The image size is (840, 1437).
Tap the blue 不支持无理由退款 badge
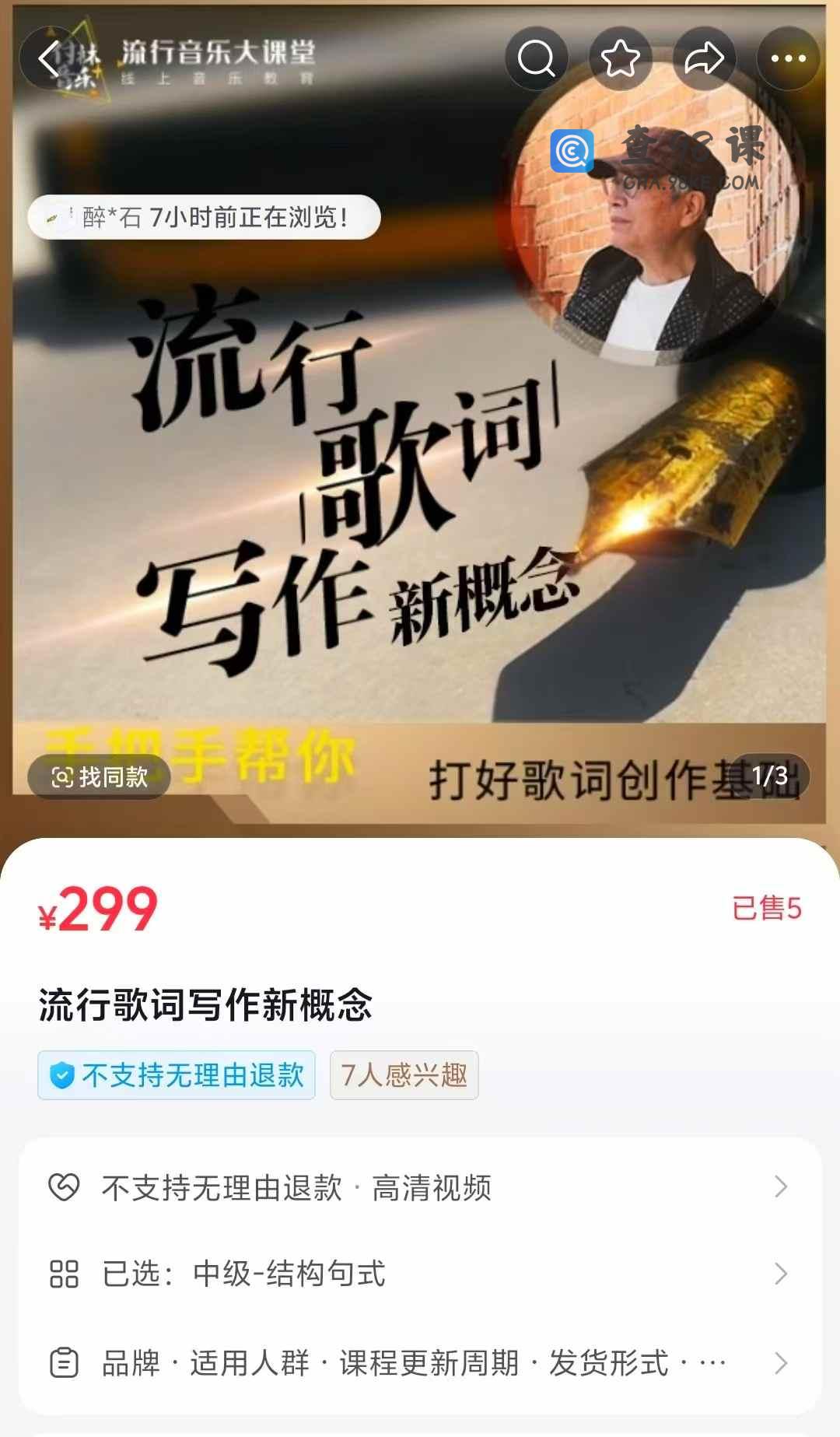click(x=177, y=1075)
